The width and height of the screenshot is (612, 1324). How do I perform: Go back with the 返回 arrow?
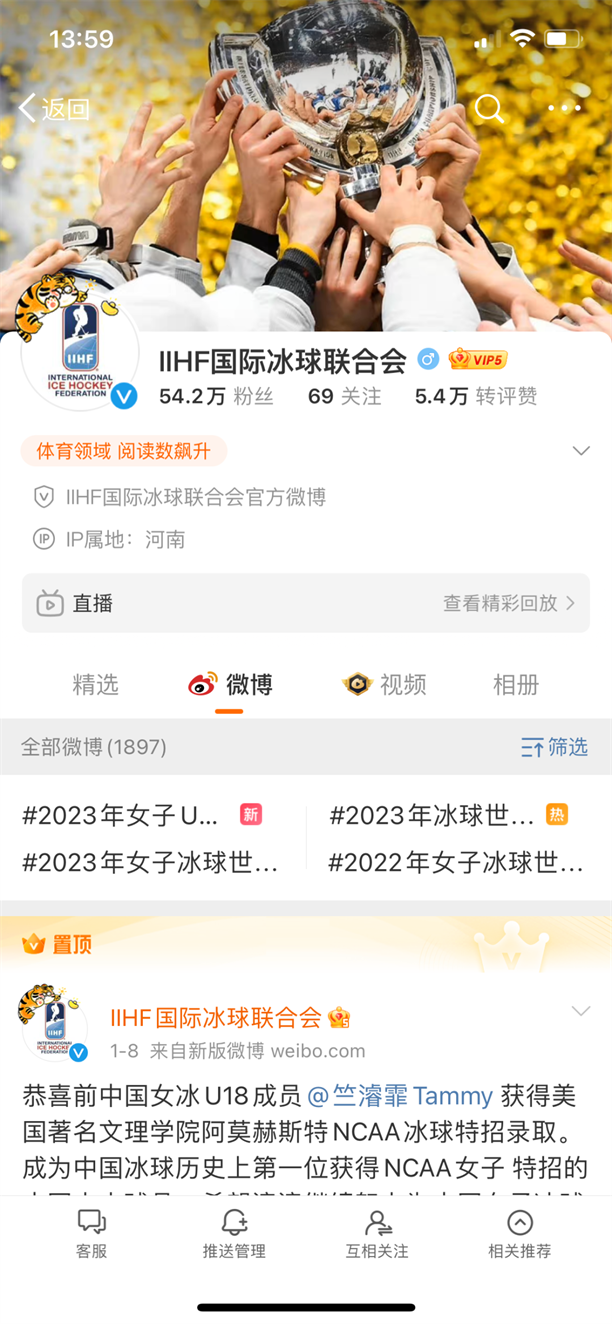54,109
